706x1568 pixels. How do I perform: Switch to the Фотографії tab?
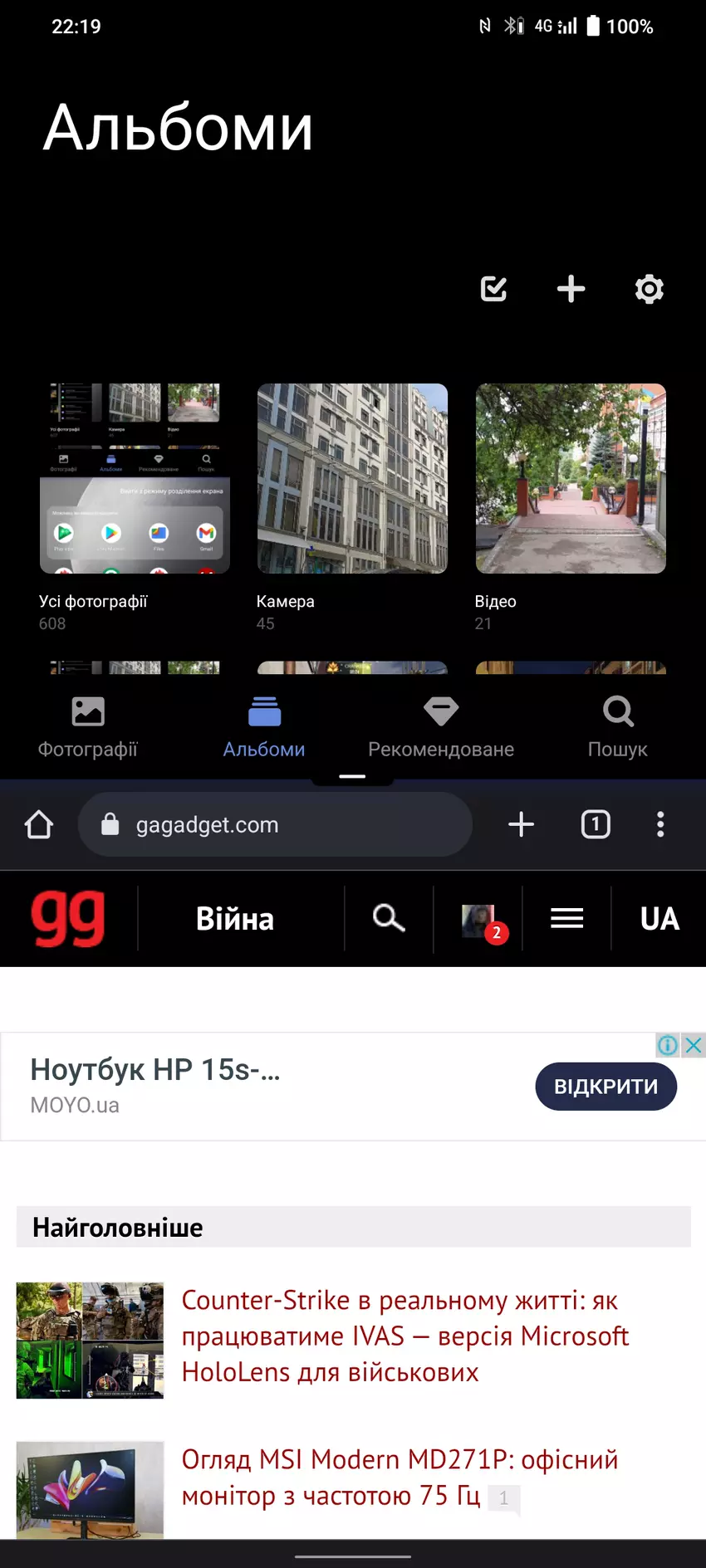pos(88,726)
